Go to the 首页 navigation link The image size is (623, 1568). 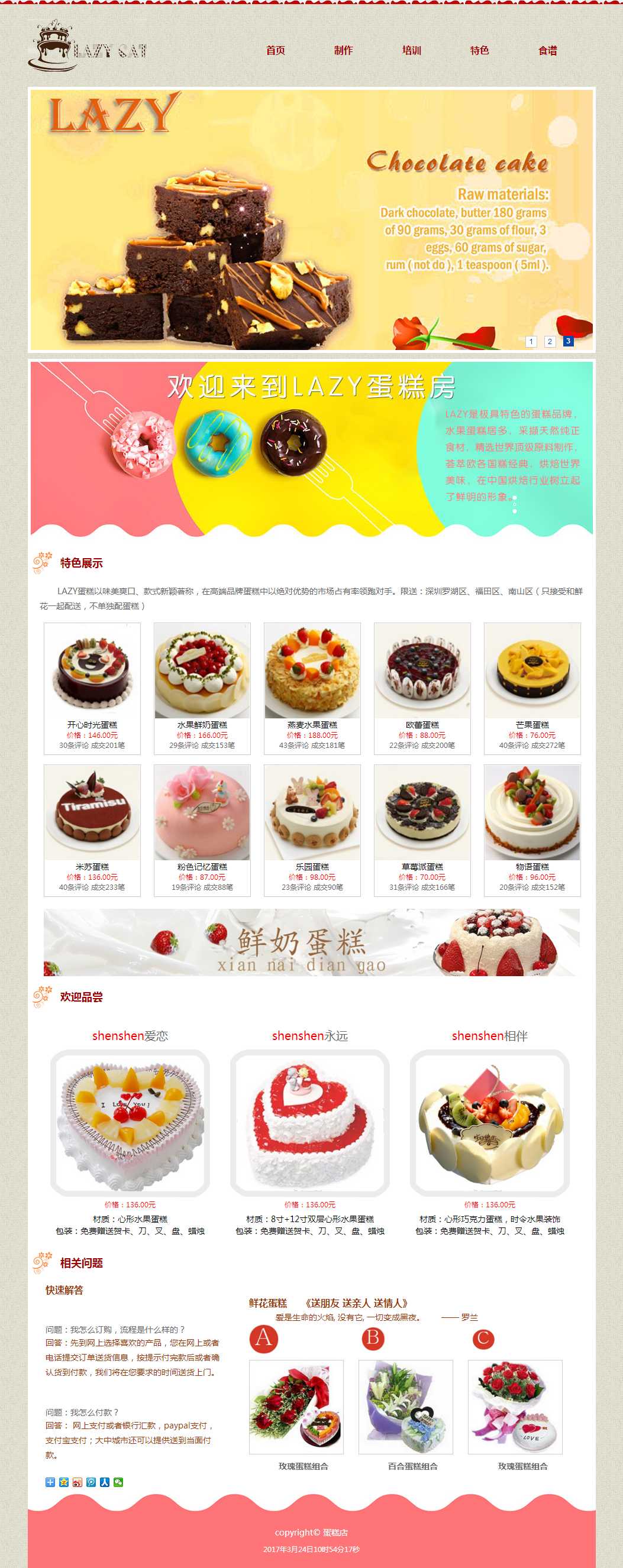click(x=275, y=50)
